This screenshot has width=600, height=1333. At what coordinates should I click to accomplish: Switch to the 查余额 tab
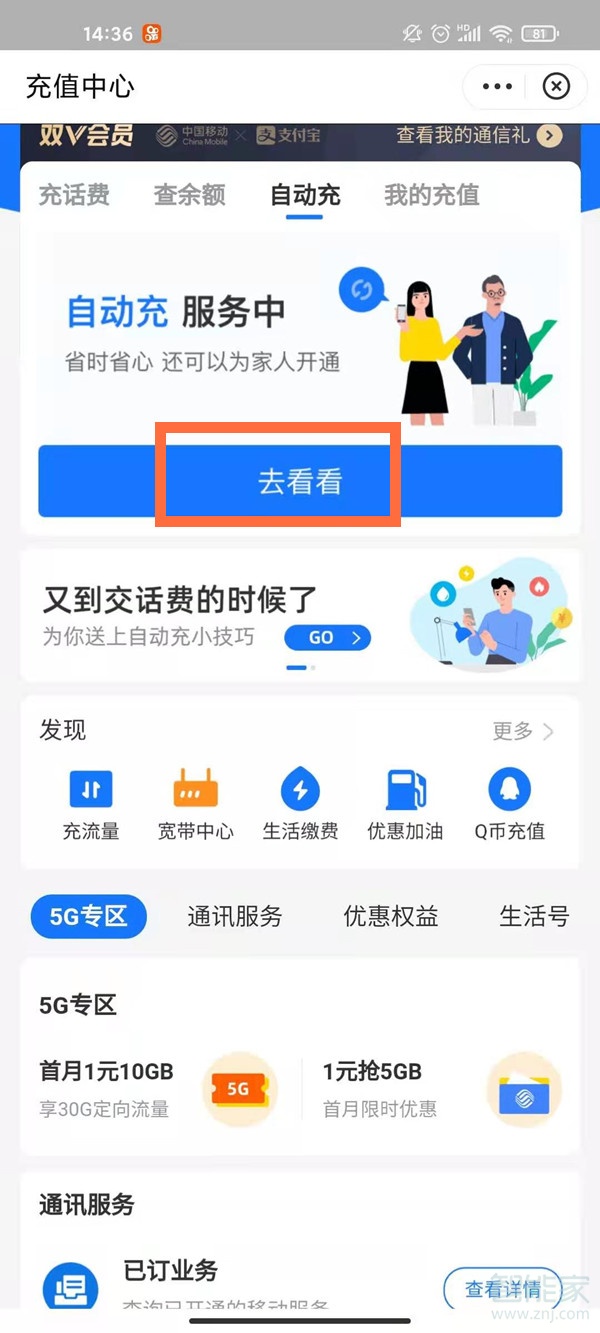[189, 194]
